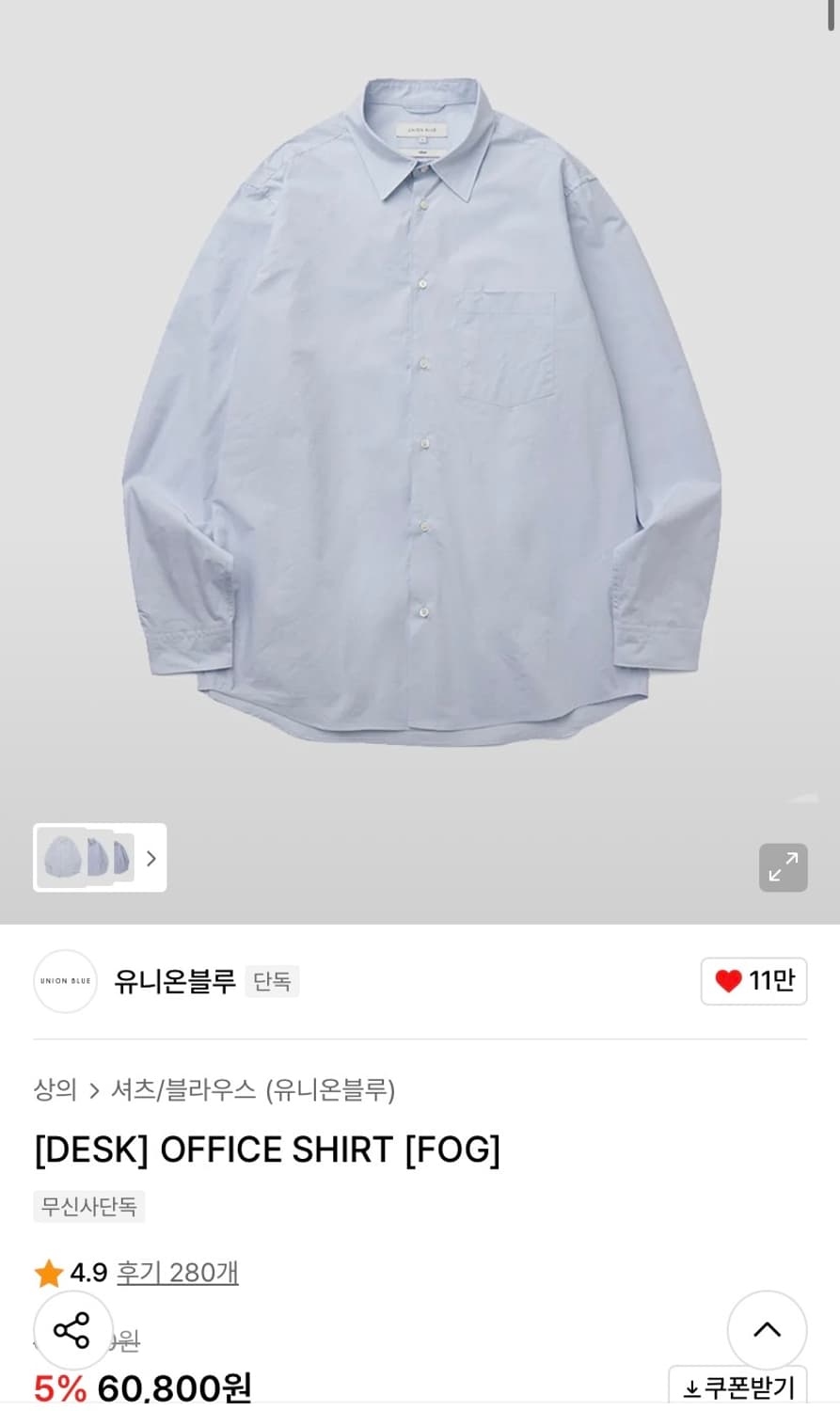The image size is (840, 1411).
Task: Tap the fullscreen expand icon on the photo
Action: 784,867
